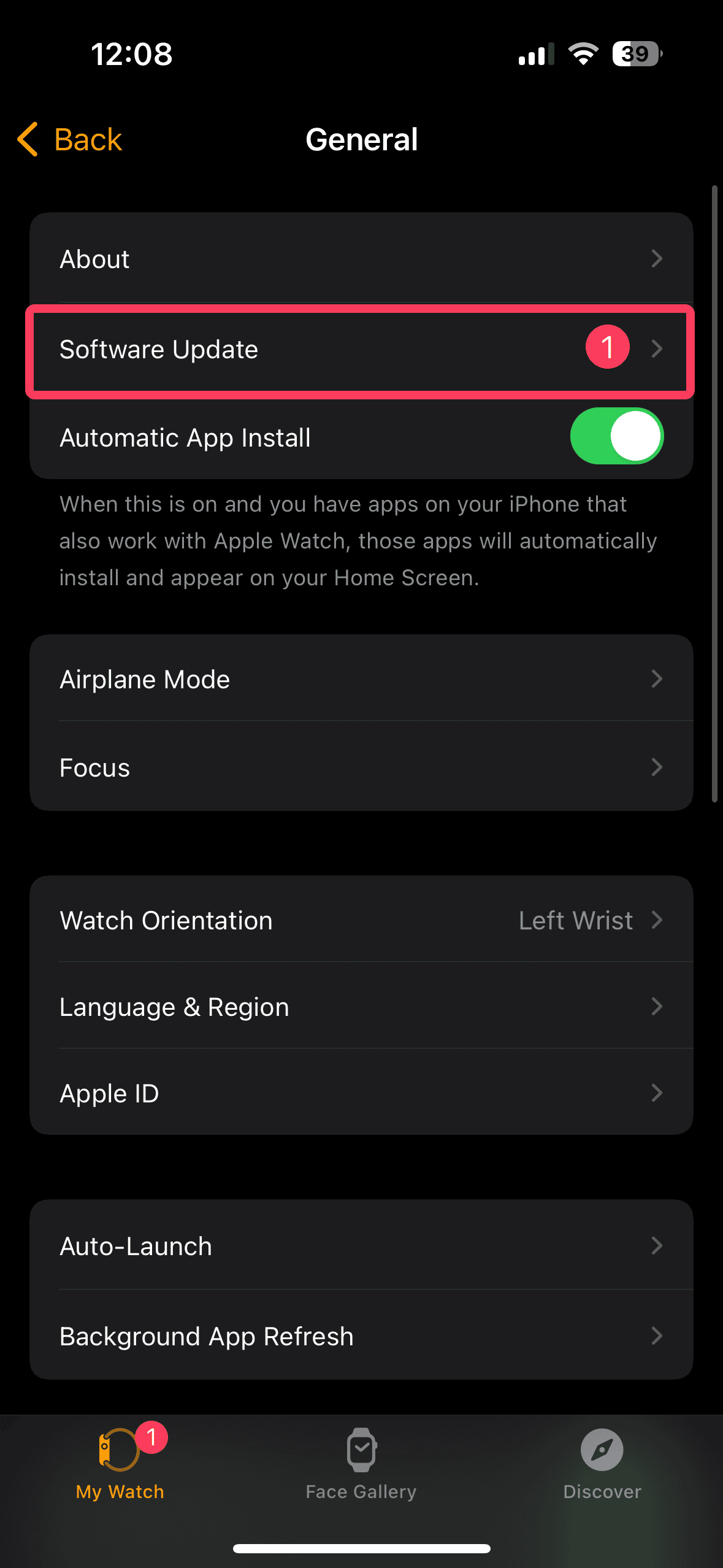Open Background App Refresh settings
This screenshot has height=1568, width=723.
361,1336
